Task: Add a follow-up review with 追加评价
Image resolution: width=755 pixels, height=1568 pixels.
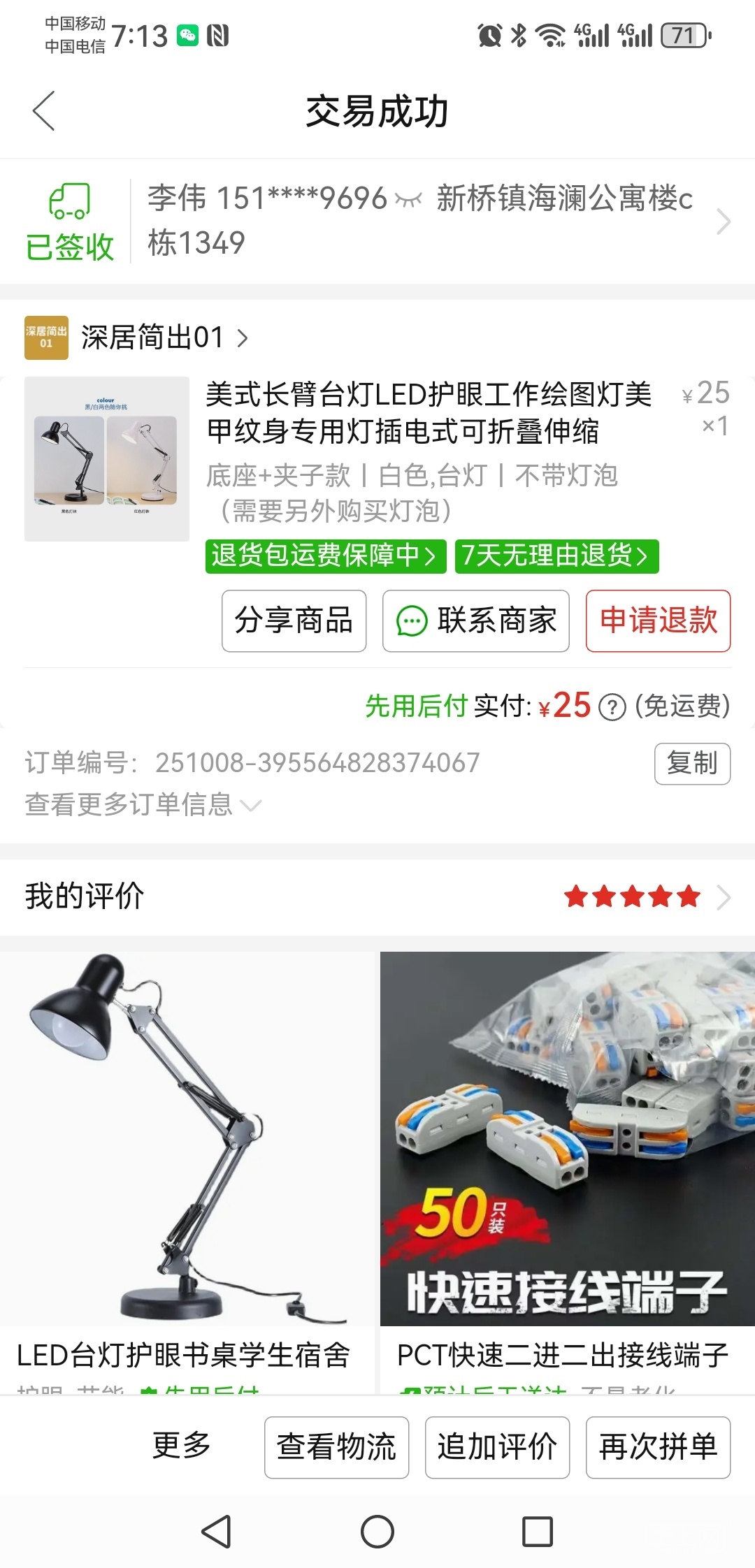Action: 497,1447
